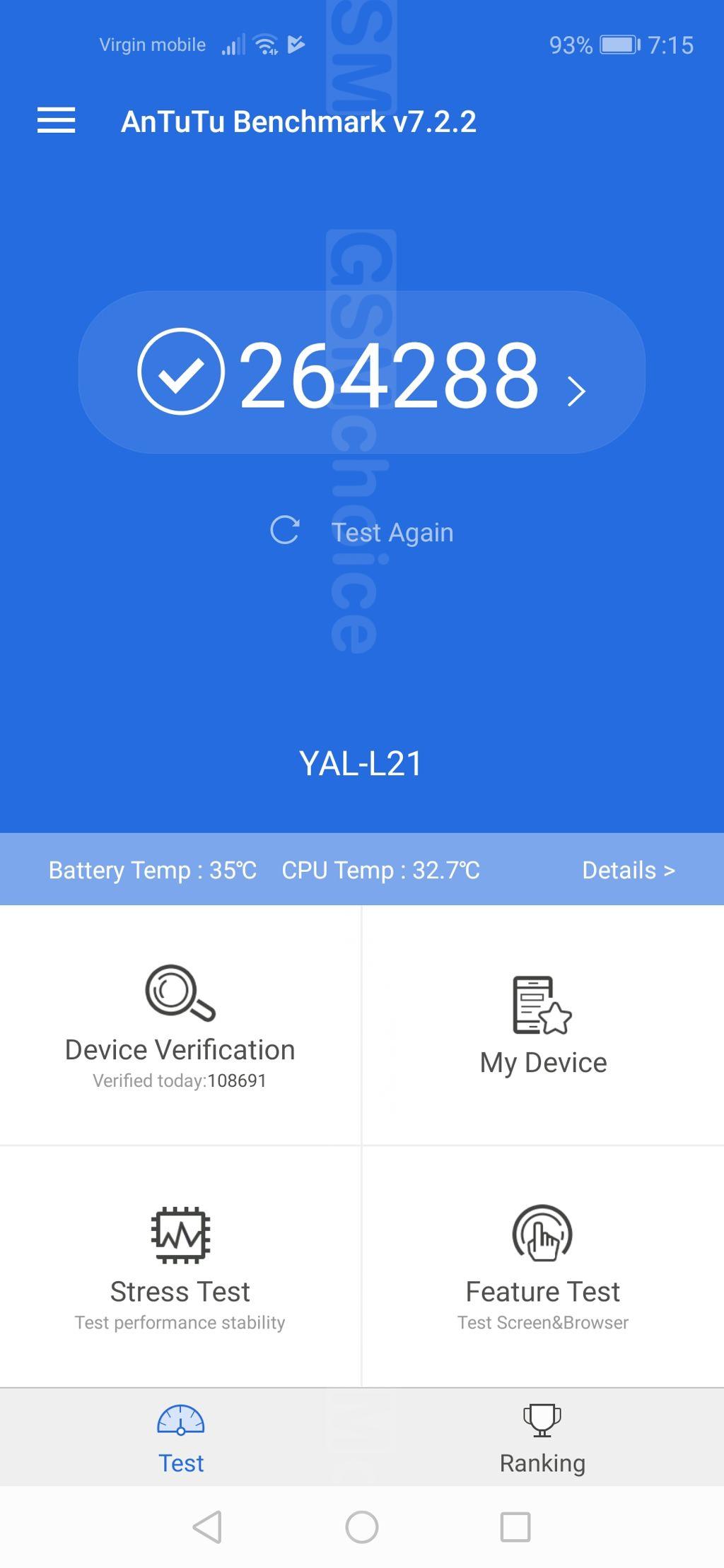Viewport: 724px width, 1568px height.
Task: View the 264288 score breakdown
Action: tap(361, 372)
